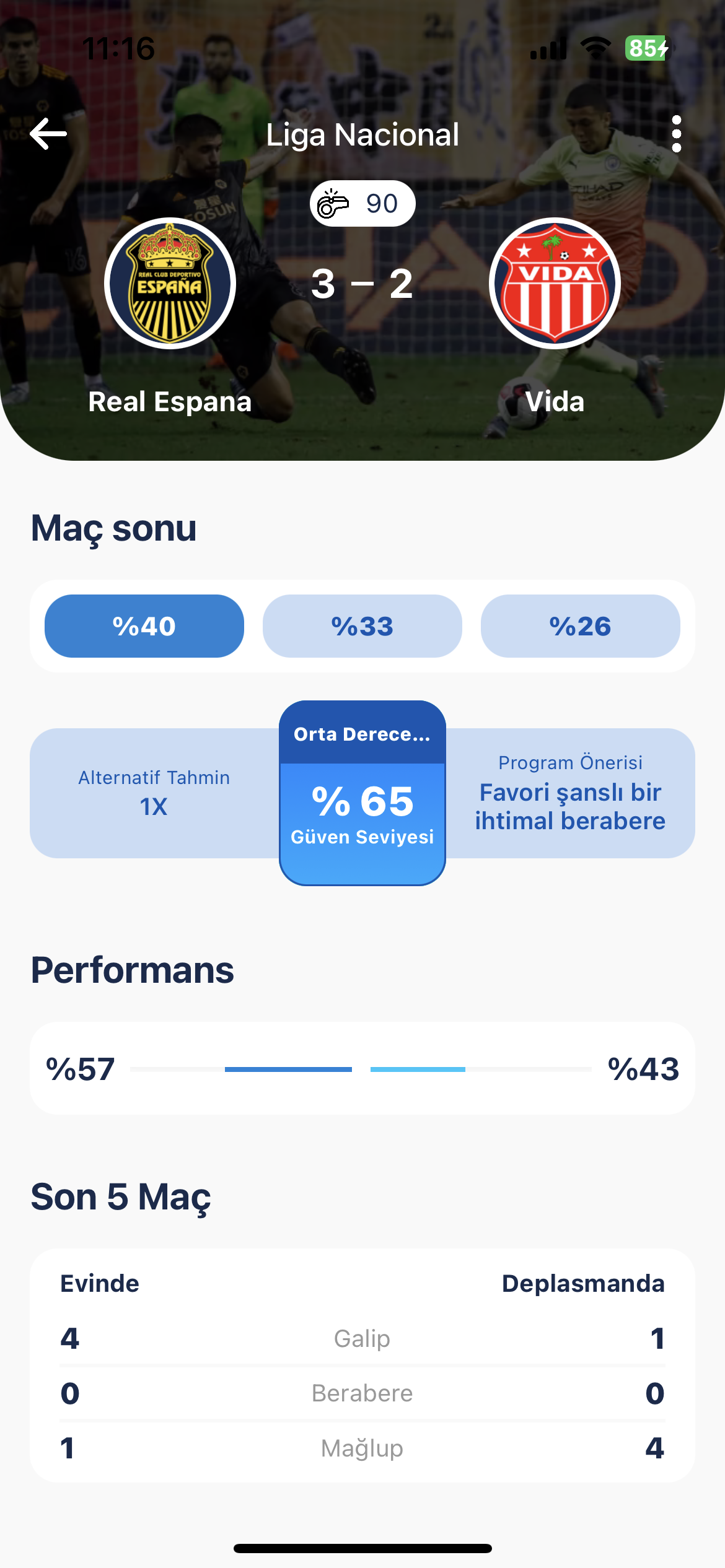The height and width of the screenshot is (1568, 725).
Task: Select the %26 away win chip
Action: [x=580, y=626]
